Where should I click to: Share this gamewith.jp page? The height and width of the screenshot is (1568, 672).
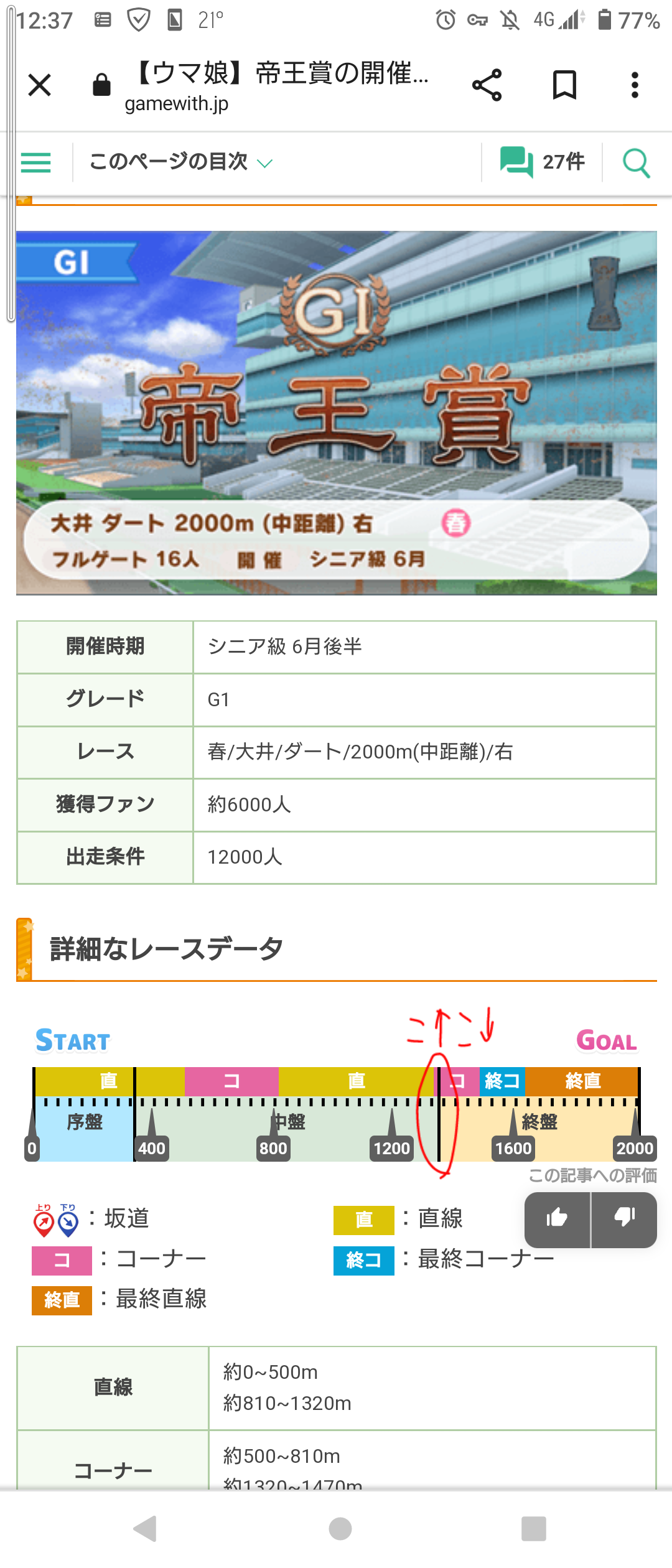click(487, 85)
